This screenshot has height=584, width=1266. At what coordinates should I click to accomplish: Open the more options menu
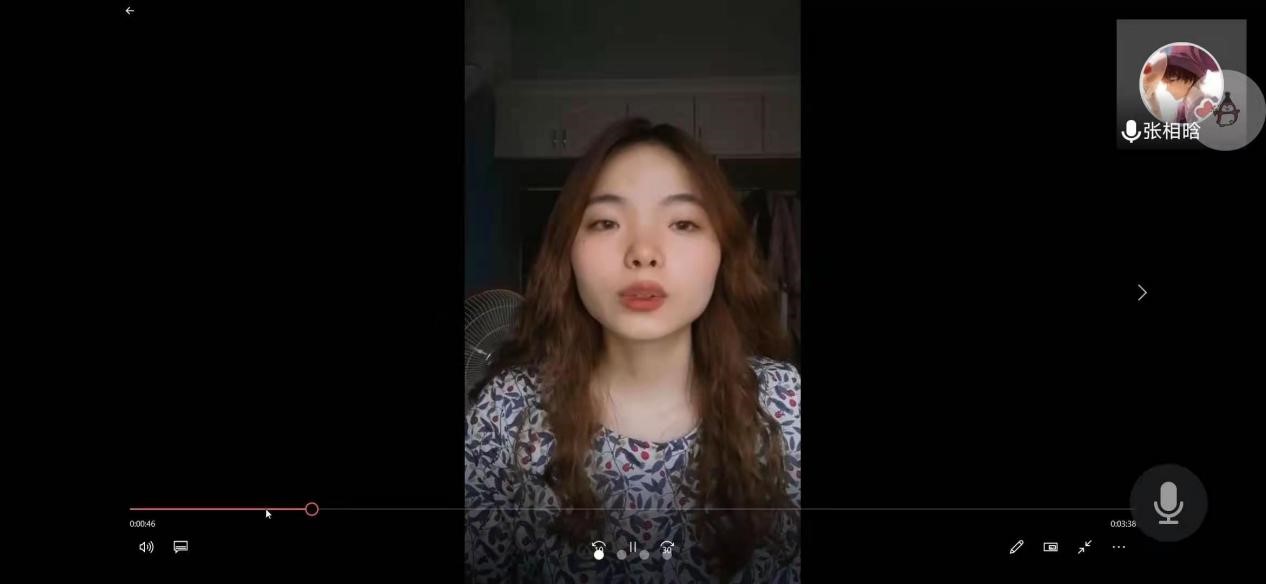point(1119,547)
